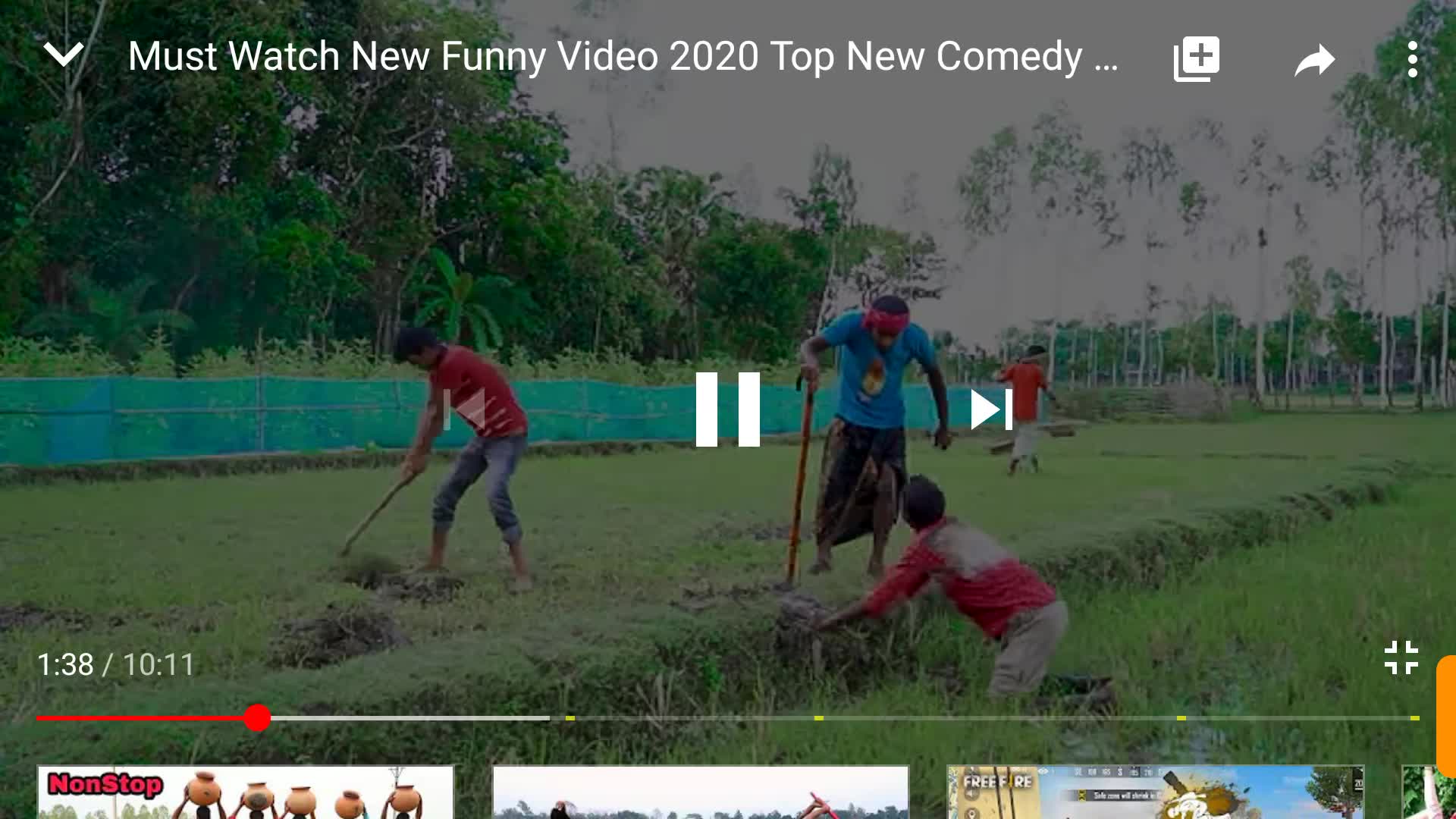Open the NonStop suggested video thumbnail

point(246,792)
